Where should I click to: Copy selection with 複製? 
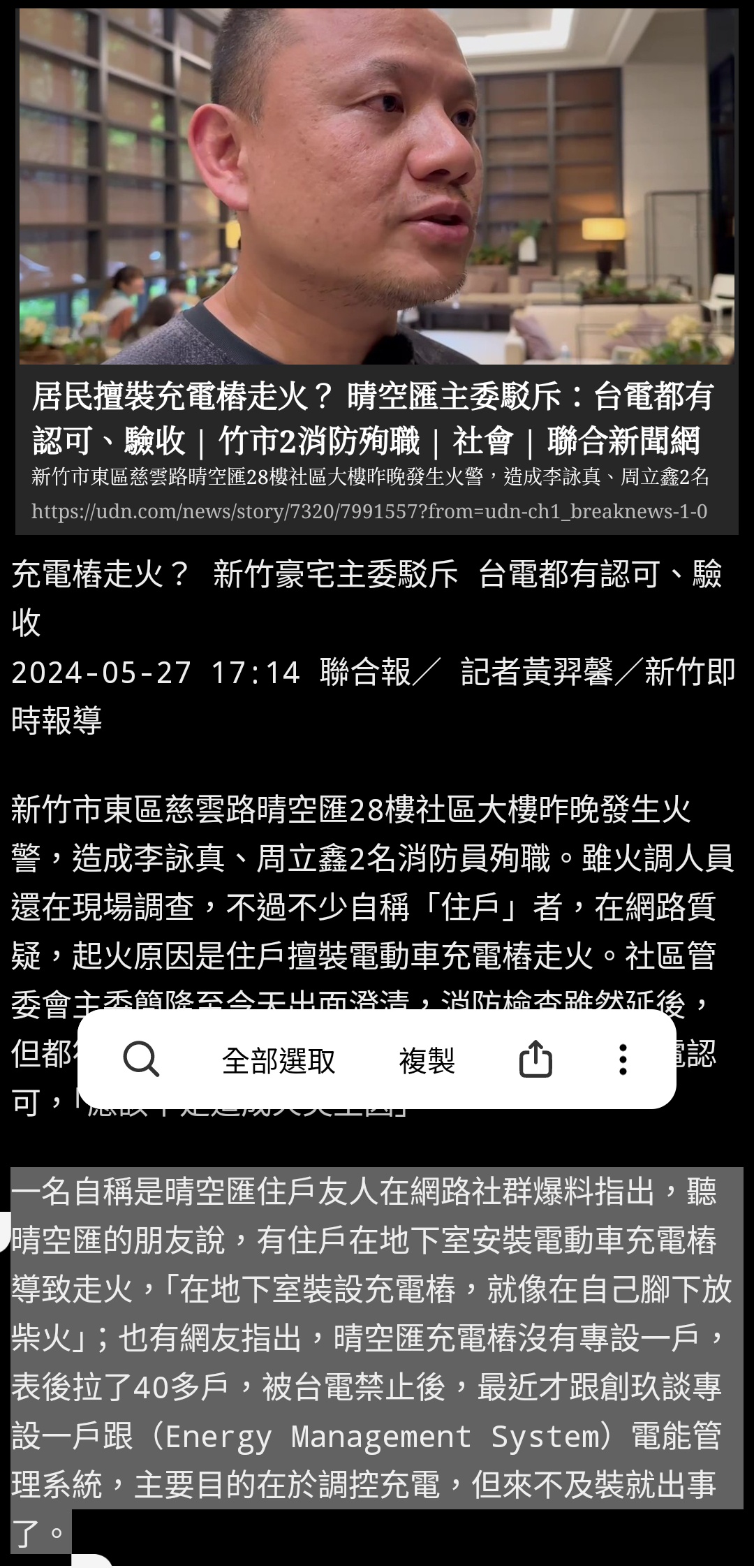click(x=427, y=1060)
